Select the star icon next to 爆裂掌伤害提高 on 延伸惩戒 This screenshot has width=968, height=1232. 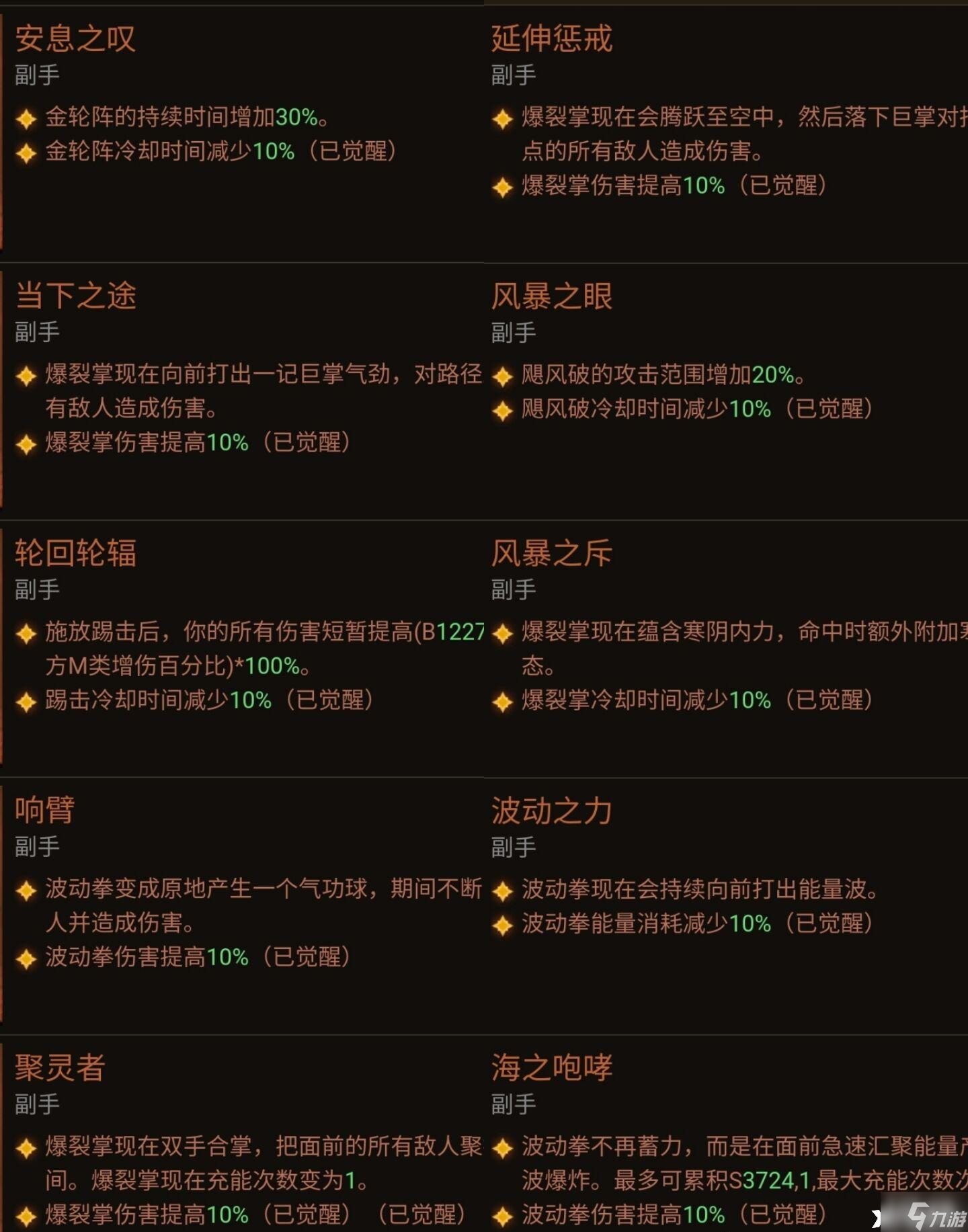pyautogui.click(x=502, y=187)
